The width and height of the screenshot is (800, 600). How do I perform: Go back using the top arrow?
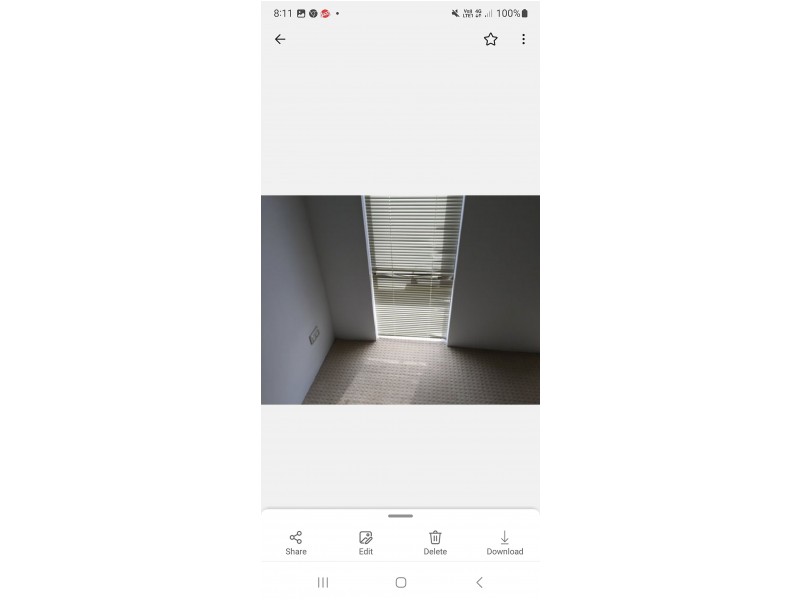(280, 39)
